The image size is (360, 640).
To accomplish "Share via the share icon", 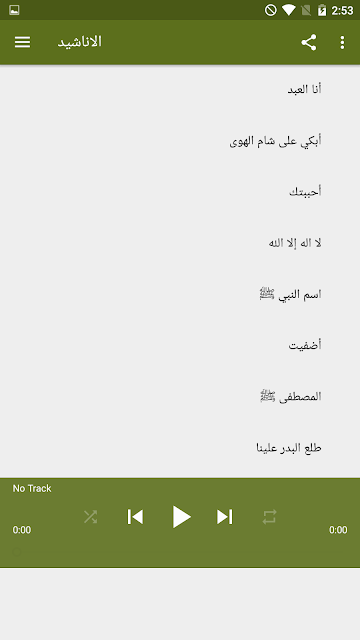I will click(309, 42).
